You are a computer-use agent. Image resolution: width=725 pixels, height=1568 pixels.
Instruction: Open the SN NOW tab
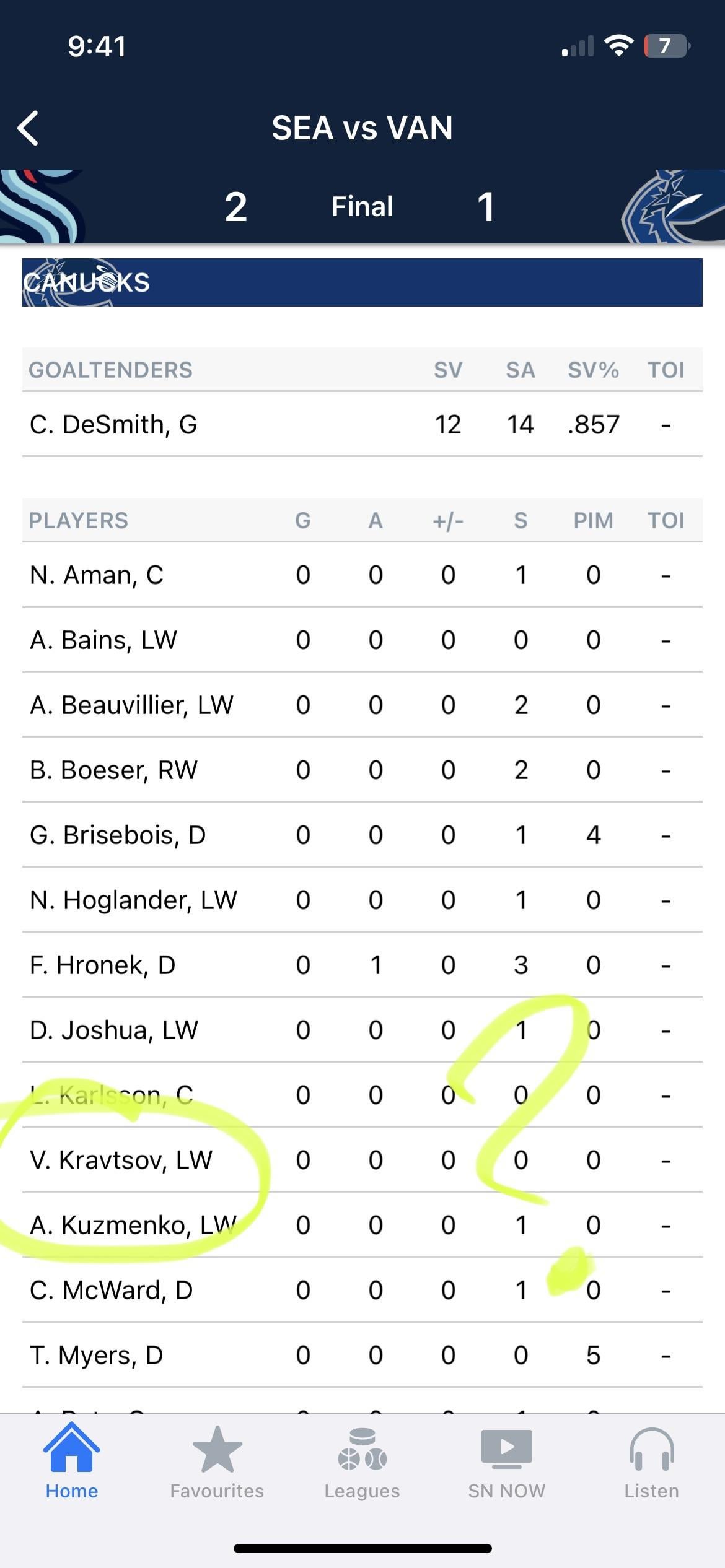507,1461
